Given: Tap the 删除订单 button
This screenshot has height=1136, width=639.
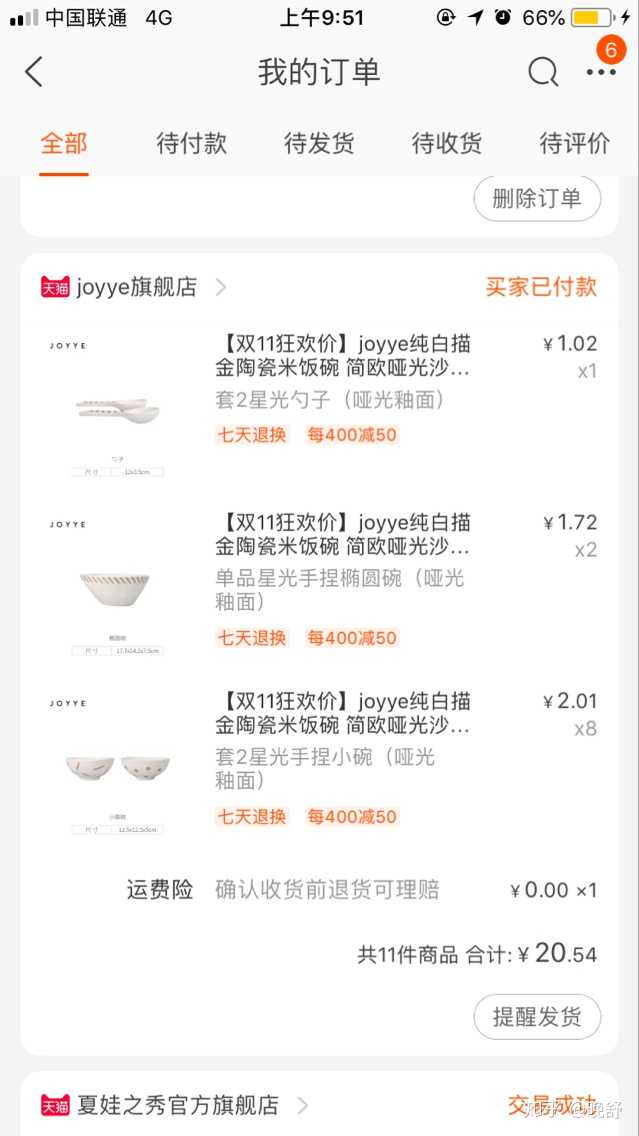Looking at the screenshot, I should pos(537,198).
